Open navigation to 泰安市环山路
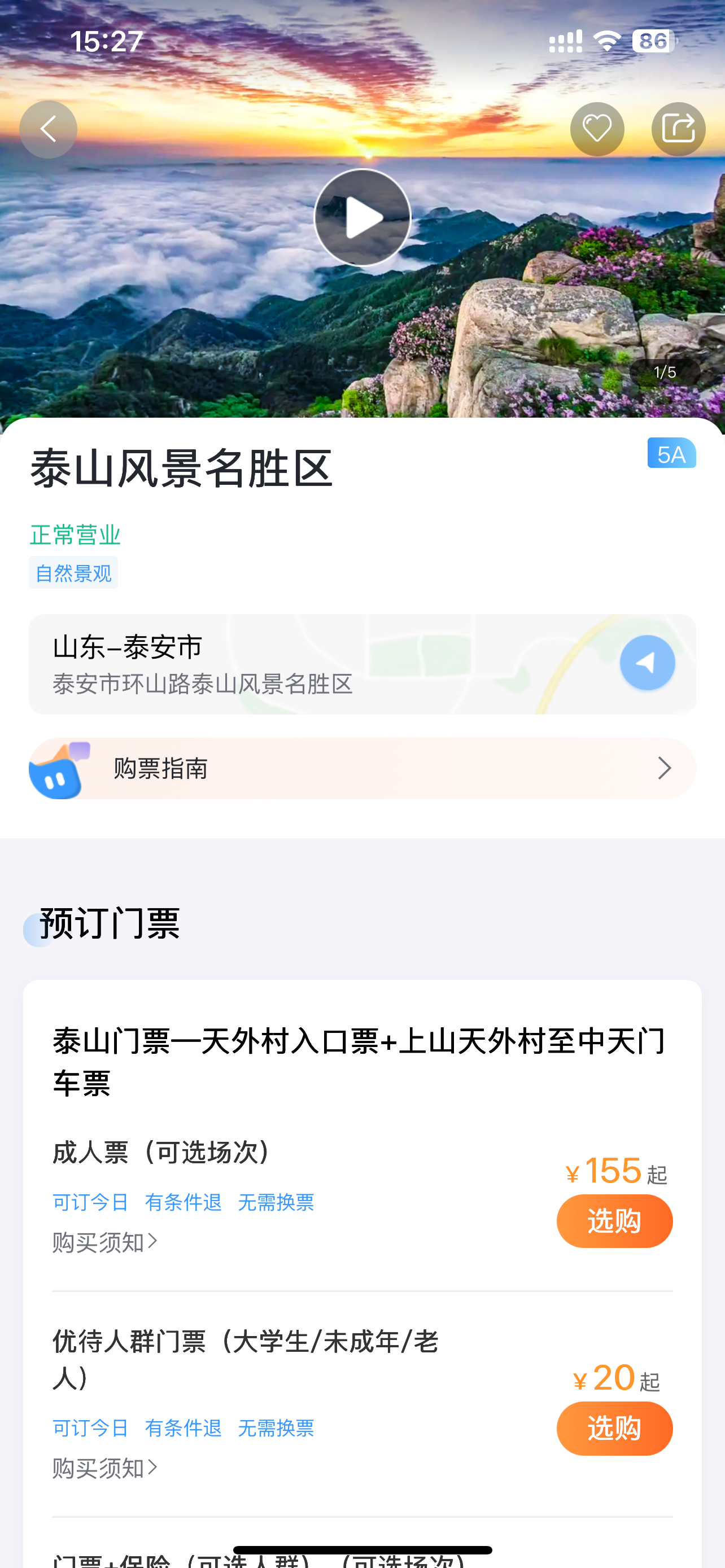This screenshot has height=1568, width=725. click(x=647, y=662)
